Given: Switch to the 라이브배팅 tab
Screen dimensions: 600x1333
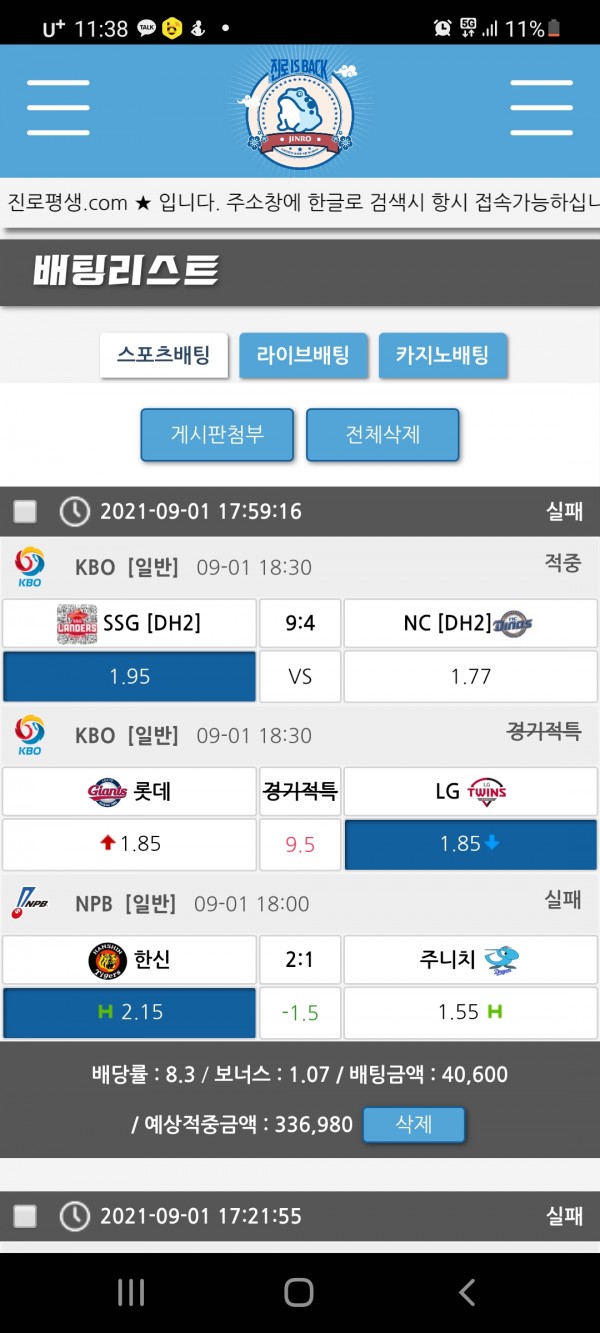Looking at the screenshot, I should (x=303, y=355).
